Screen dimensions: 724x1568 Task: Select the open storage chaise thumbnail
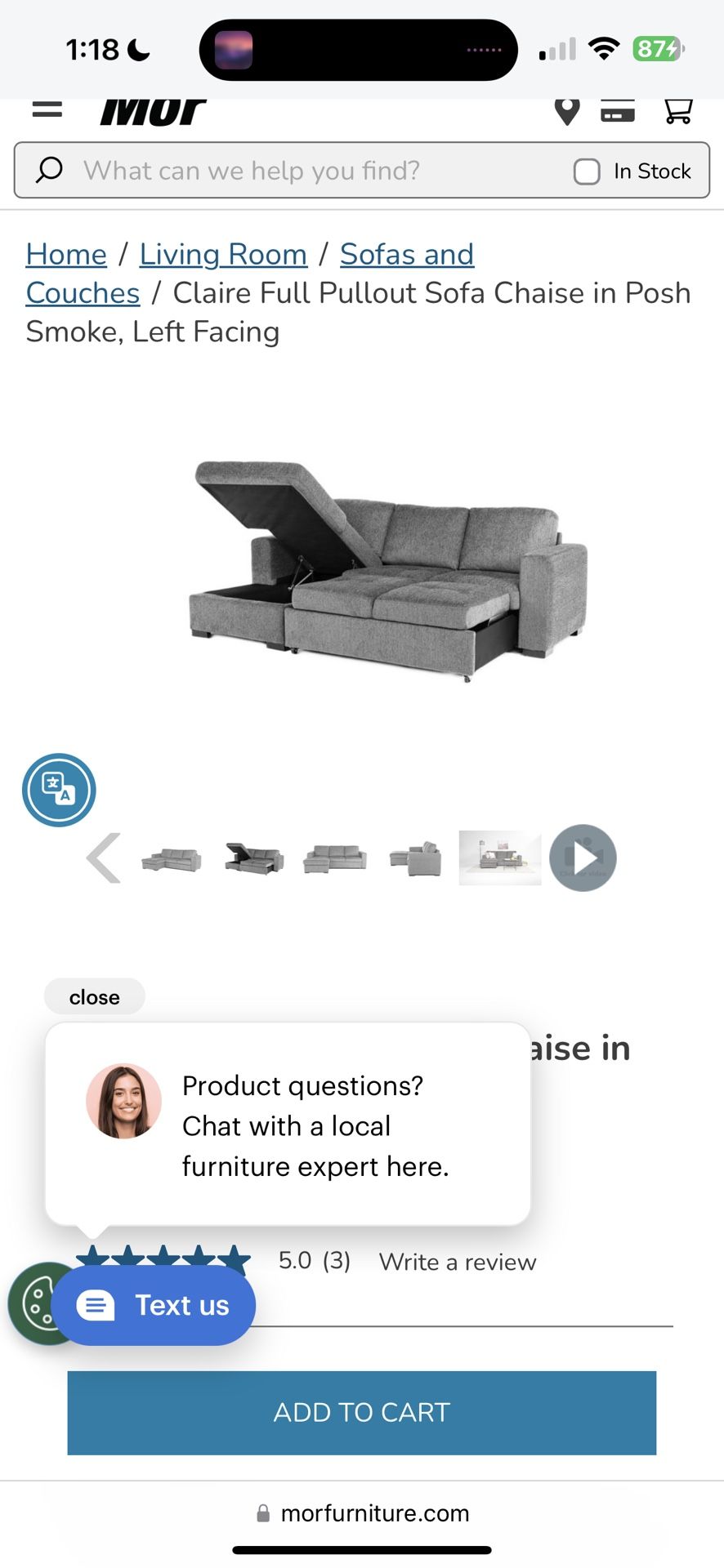(254, 857)
